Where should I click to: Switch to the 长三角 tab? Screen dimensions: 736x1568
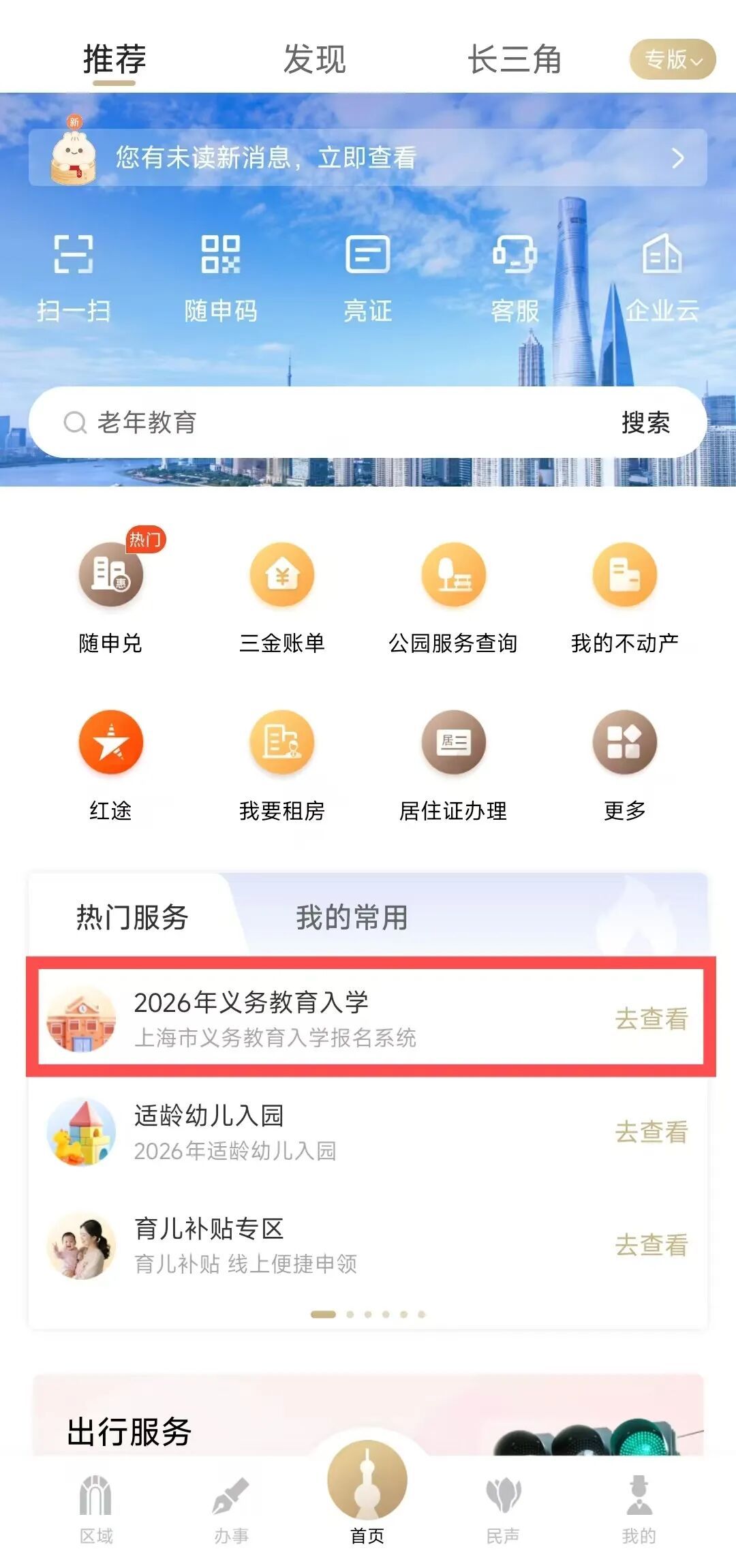click(515, 59)
